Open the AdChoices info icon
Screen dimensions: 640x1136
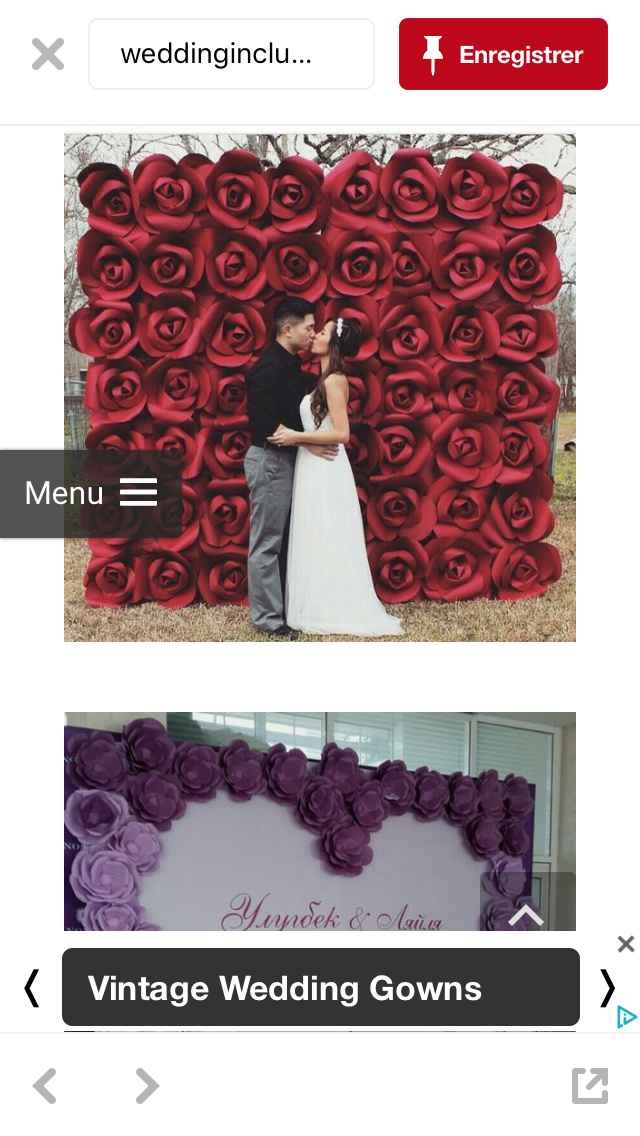[x=626, y=1018]
